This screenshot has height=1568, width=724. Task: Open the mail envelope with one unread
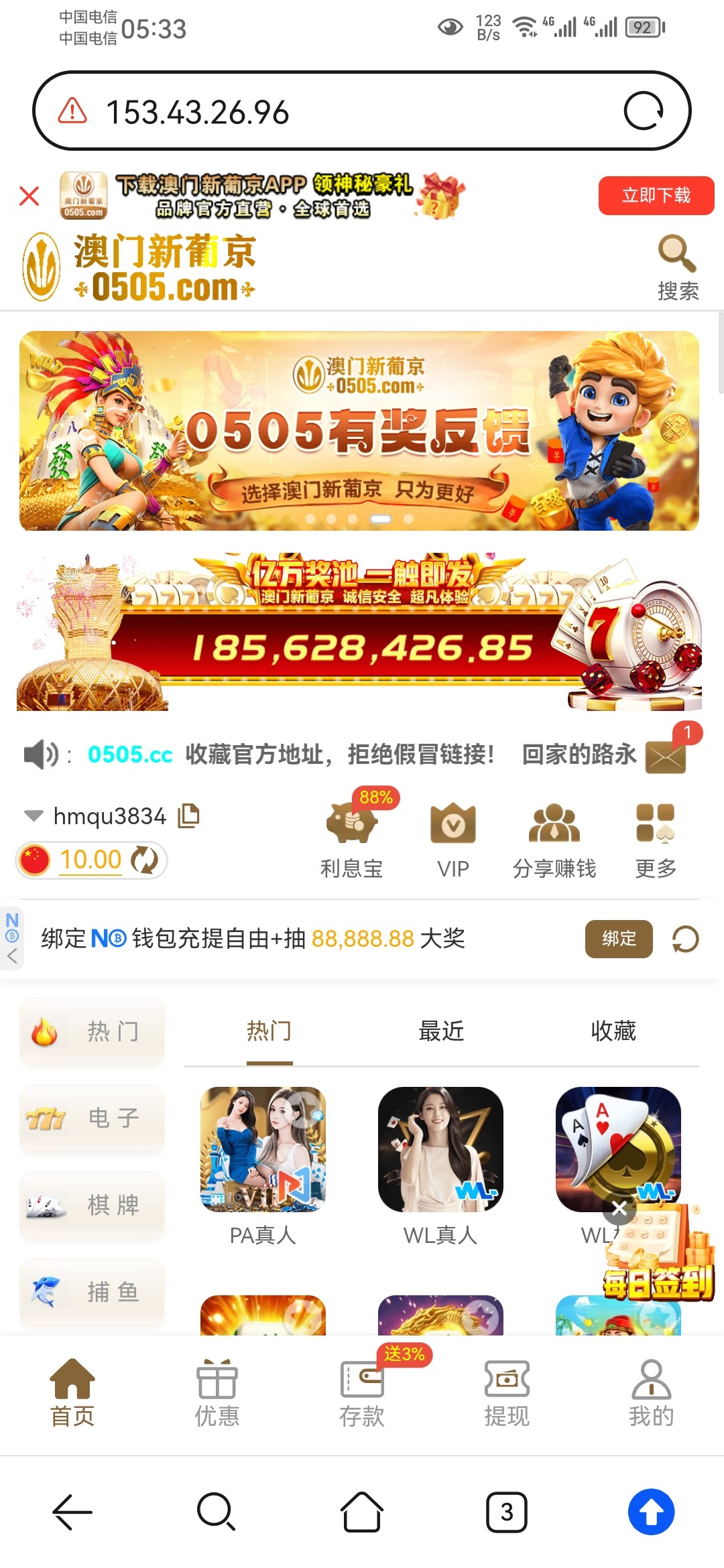pyautogui.click(x=666, y=755)
